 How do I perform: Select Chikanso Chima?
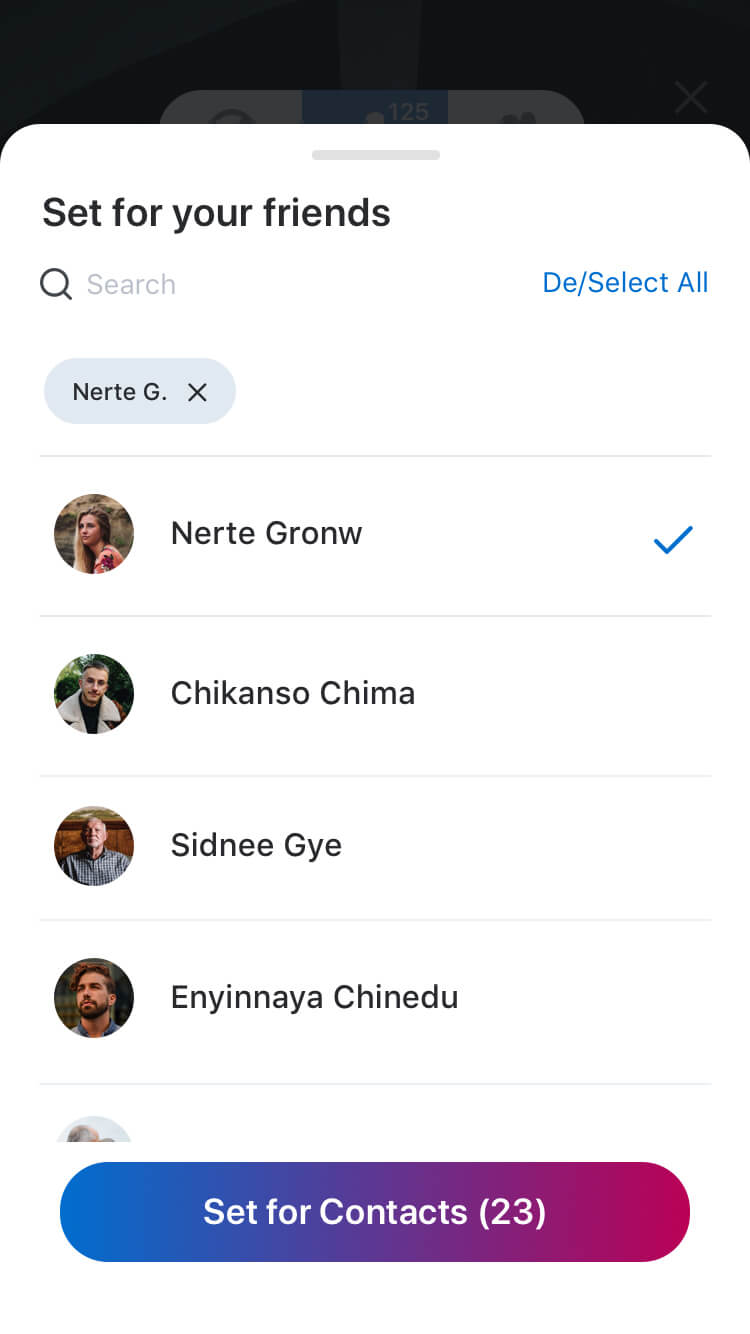point(375,694)
